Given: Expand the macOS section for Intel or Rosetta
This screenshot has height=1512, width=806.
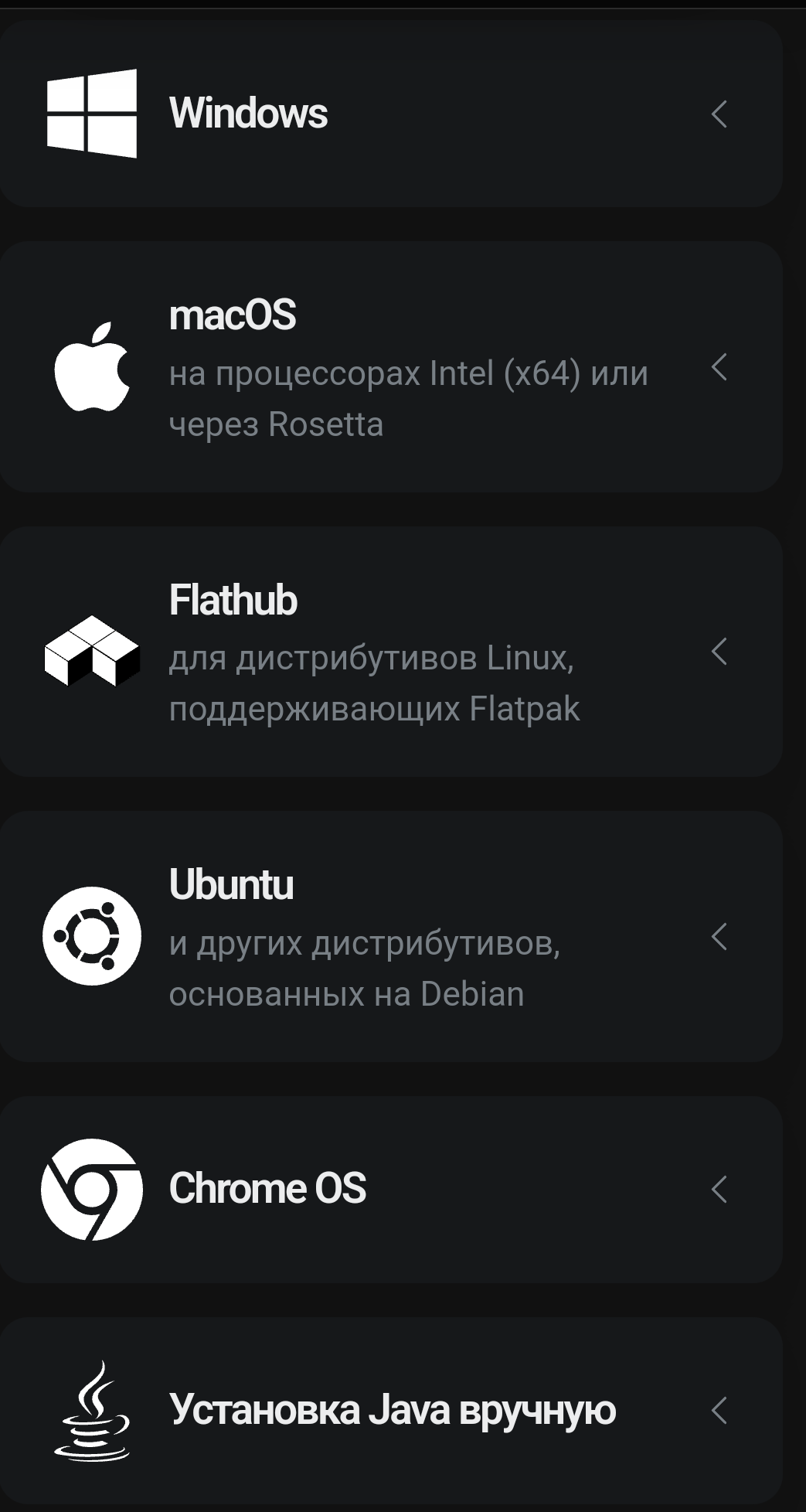Looking at the screenshot, I should (x=391, y=367).
